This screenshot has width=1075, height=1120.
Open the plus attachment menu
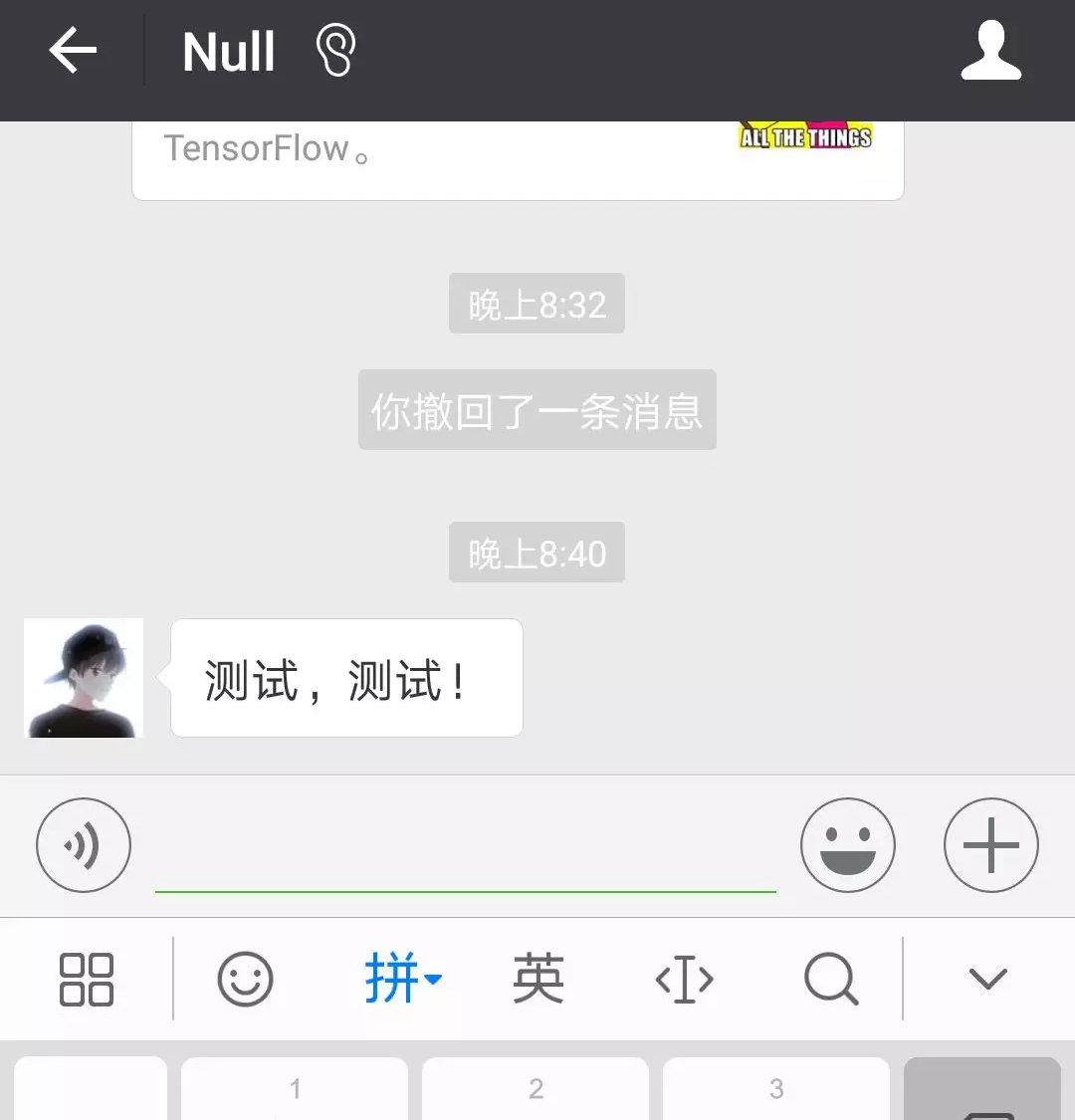990,845
